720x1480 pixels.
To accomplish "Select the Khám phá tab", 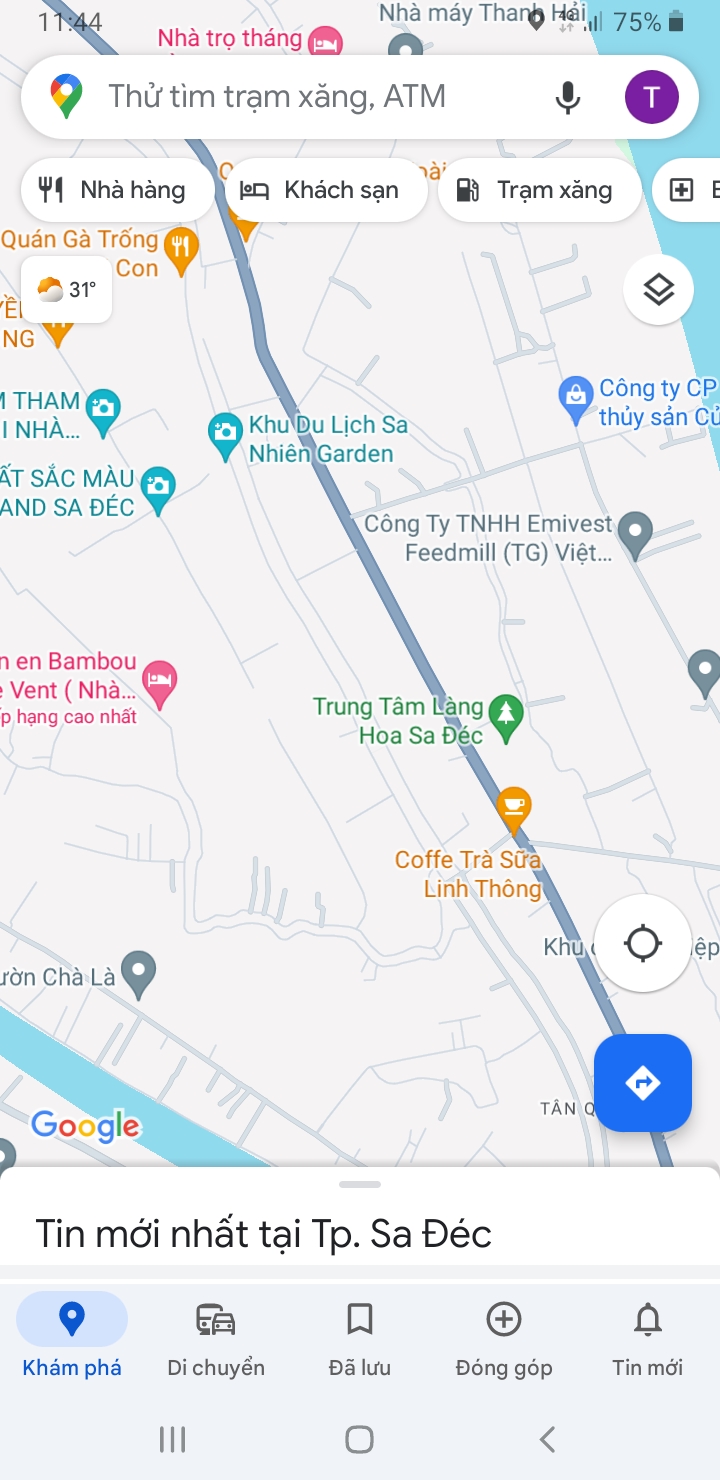I will click(72, 1336).
